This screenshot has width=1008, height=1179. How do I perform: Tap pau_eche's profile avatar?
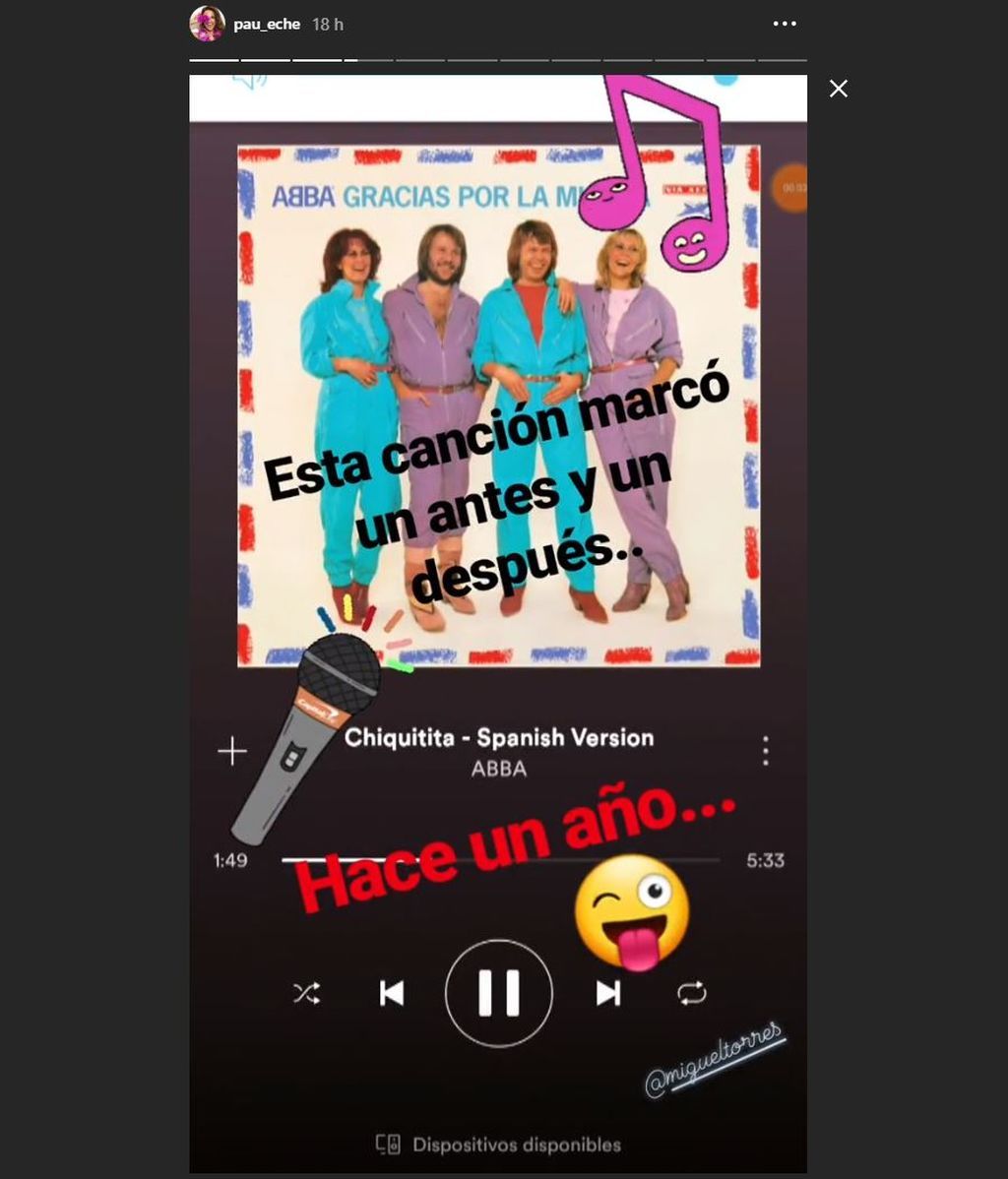(x=207, y=24)
